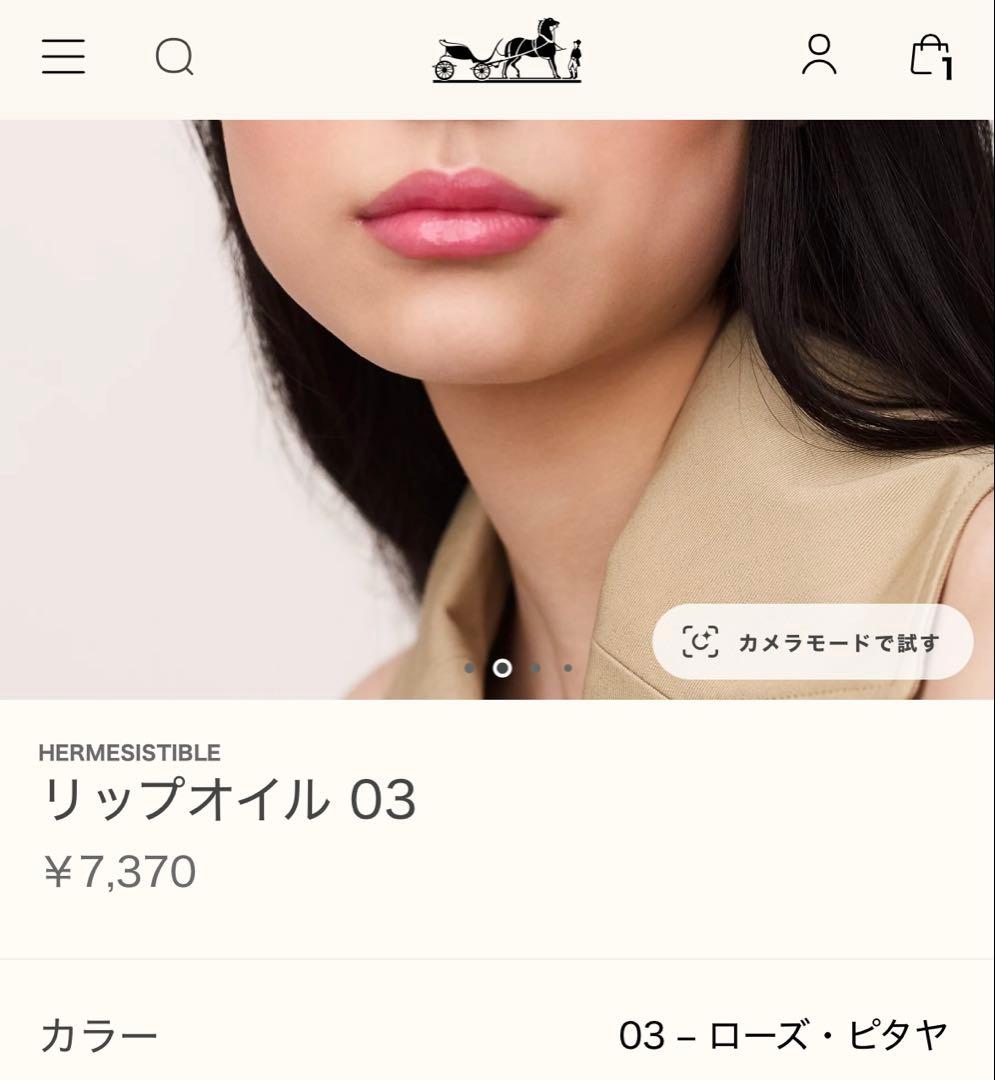Select the first carousel dot
995x1080 pixels.
click(x=469, y=668)
